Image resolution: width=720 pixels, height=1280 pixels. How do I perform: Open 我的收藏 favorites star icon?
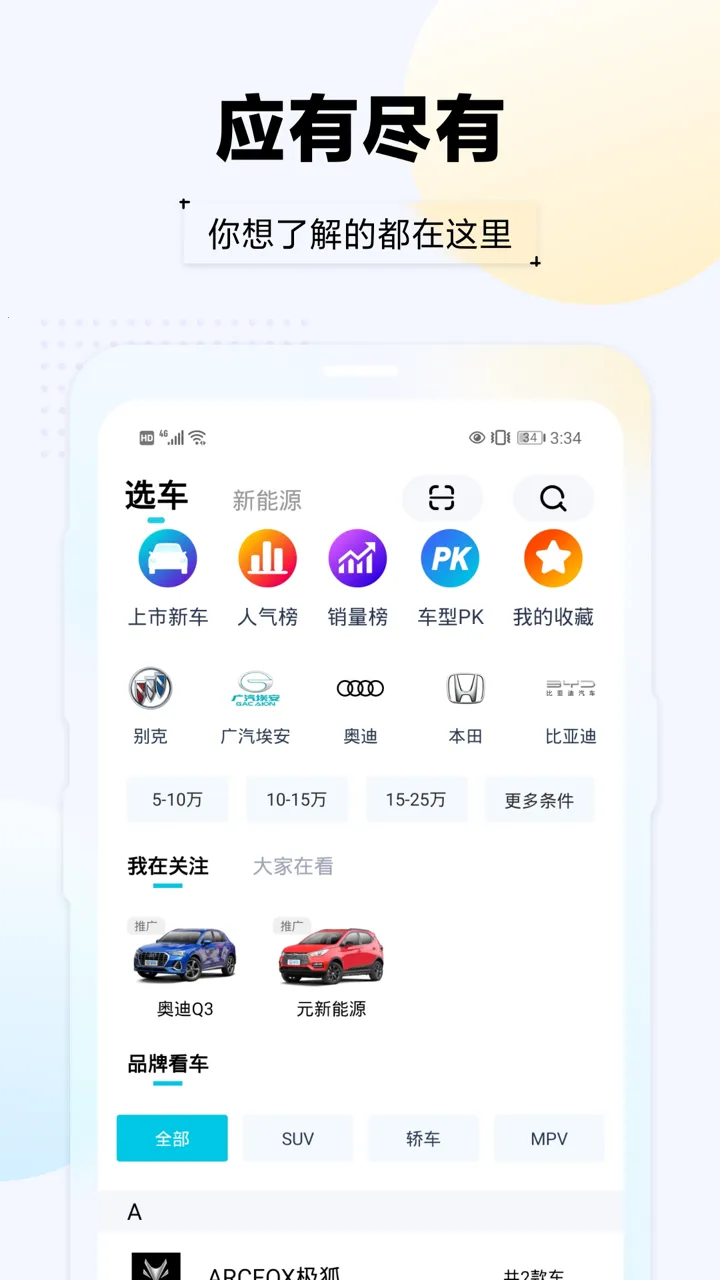click(x=552, y=558)
